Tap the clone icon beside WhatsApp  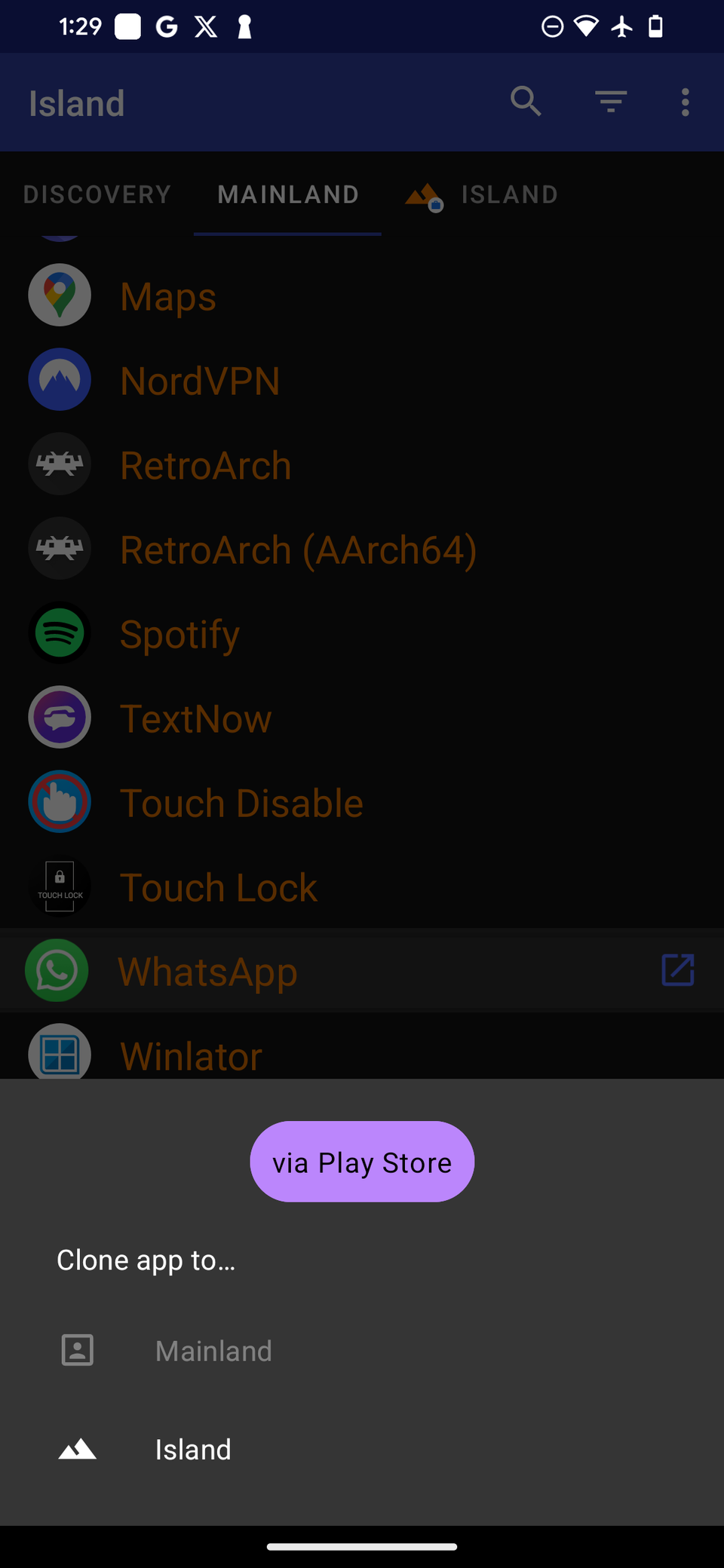point(677,970)
